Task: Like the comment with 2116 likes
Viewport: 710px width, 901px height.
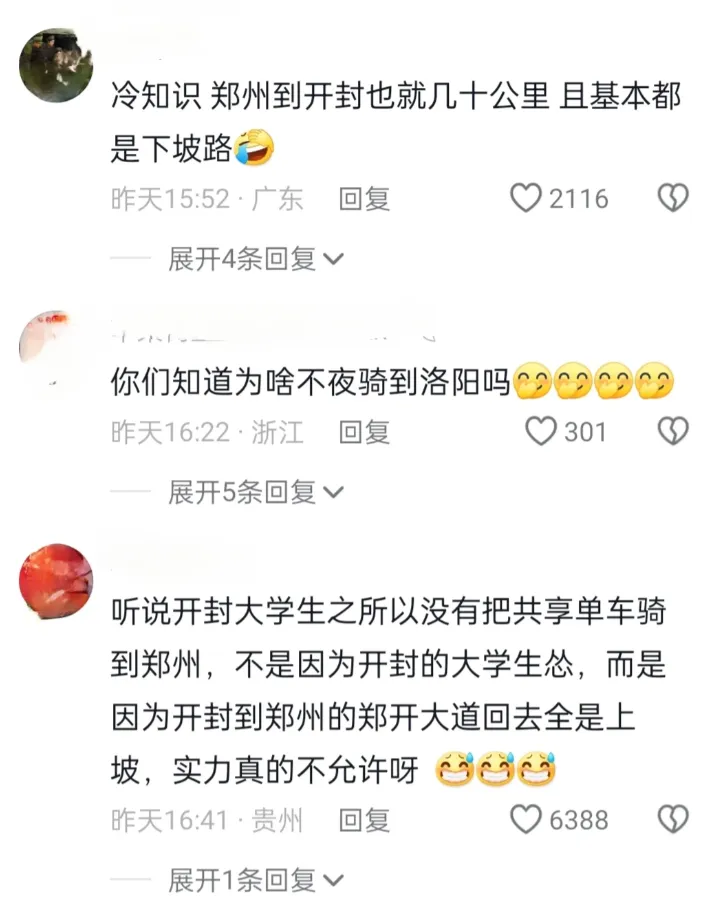Action: pos(526,198)
